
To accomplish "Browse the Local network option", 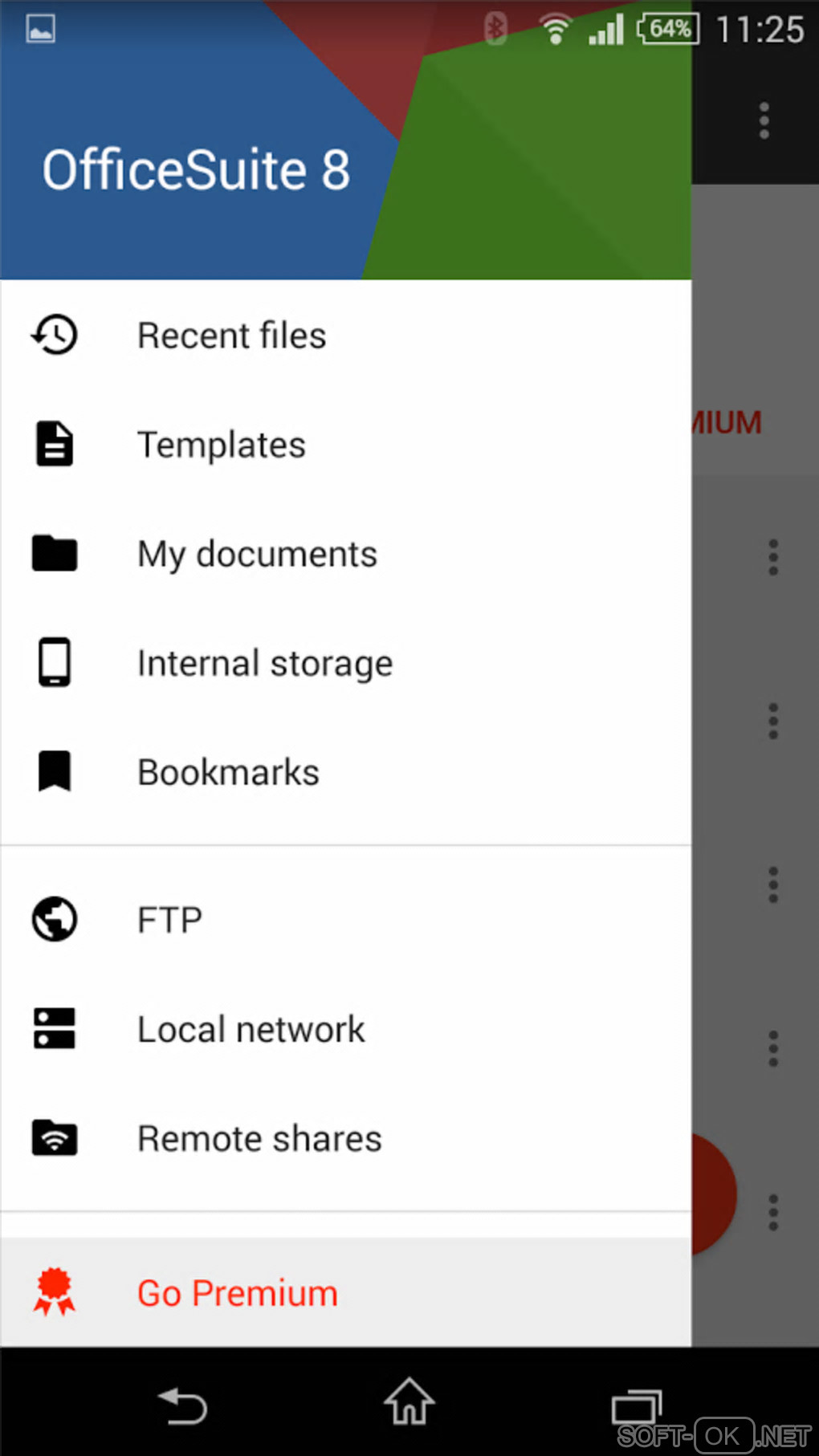I will pyautogui.click(x=251, y=1030).
